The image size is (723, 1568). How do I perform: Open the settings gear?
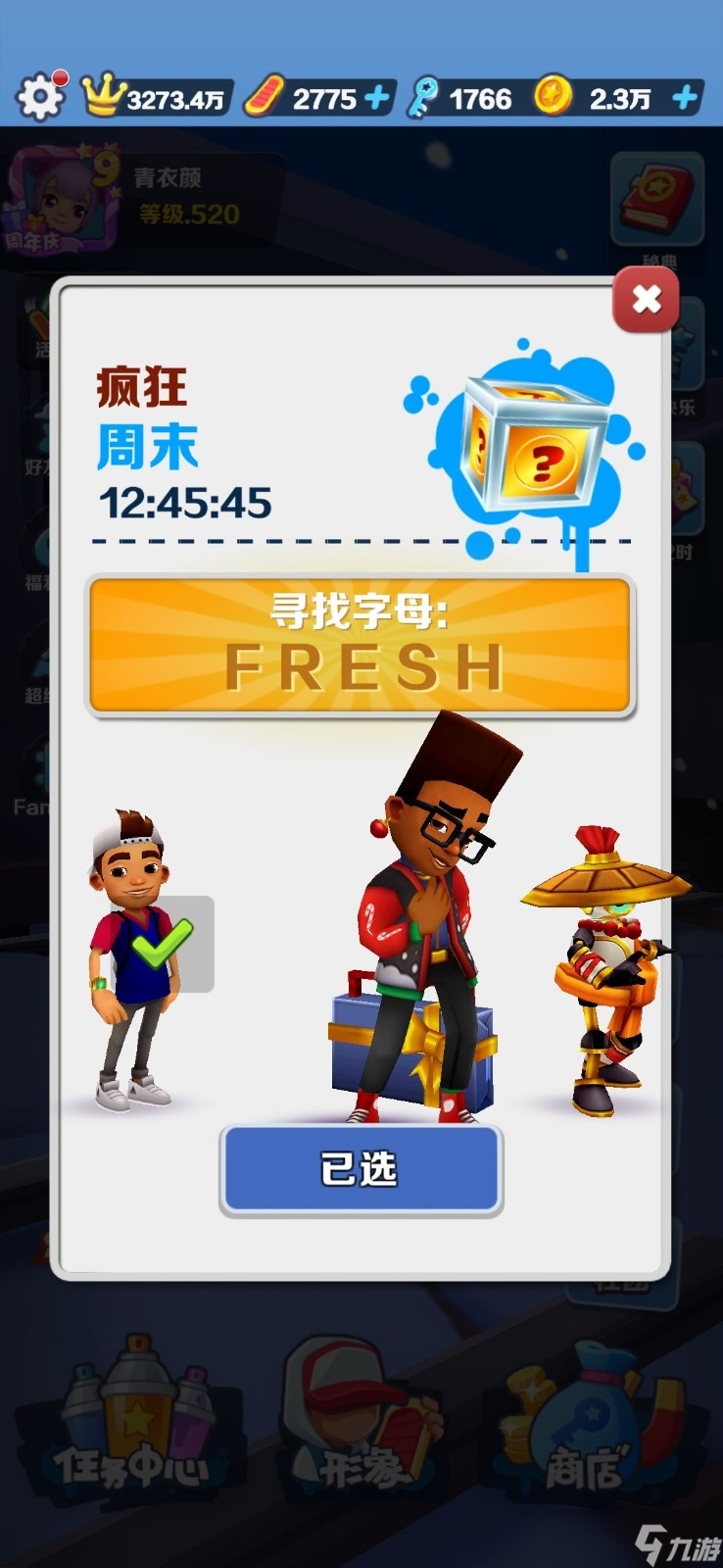pyautogui.click(x=40, y=97)
